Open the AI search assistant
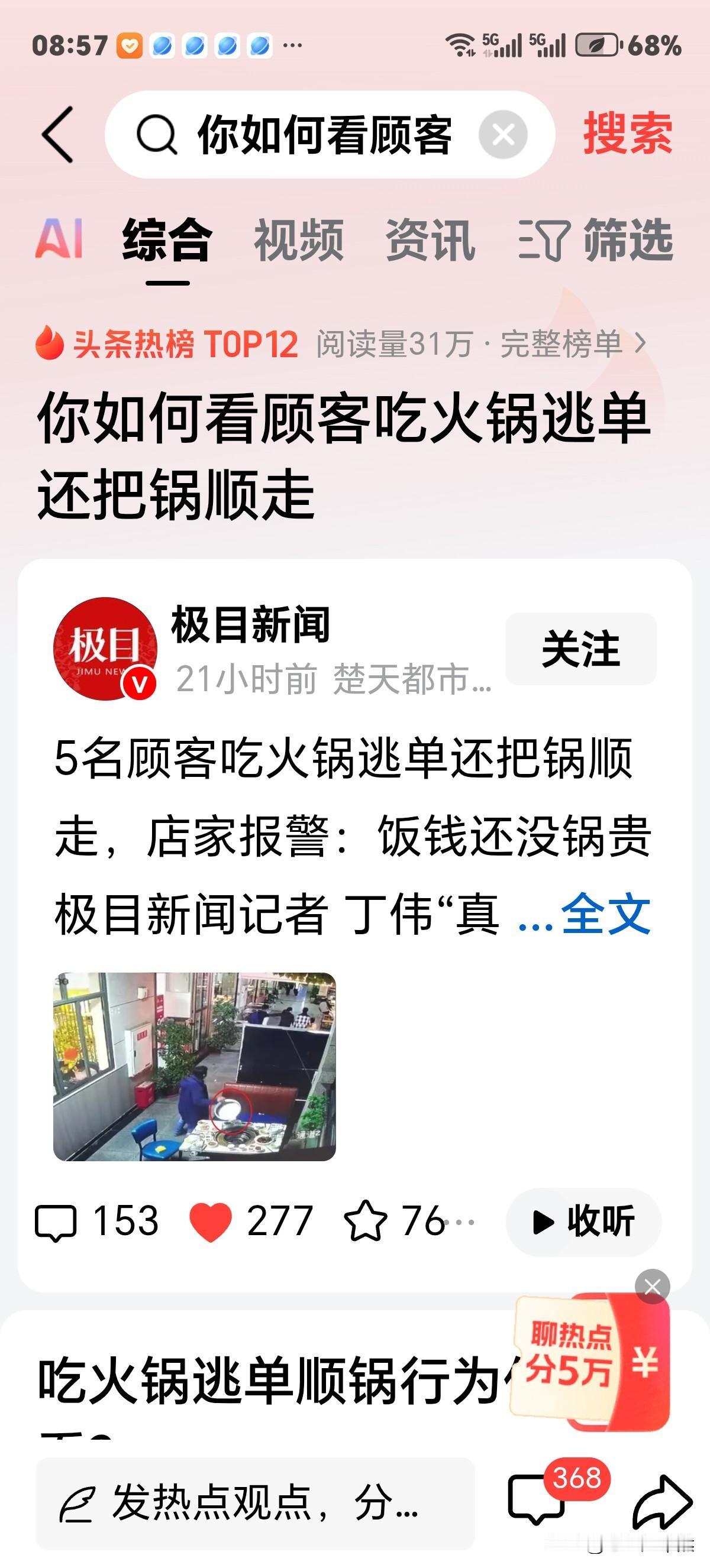710x1568 pixels. point(61,240)
